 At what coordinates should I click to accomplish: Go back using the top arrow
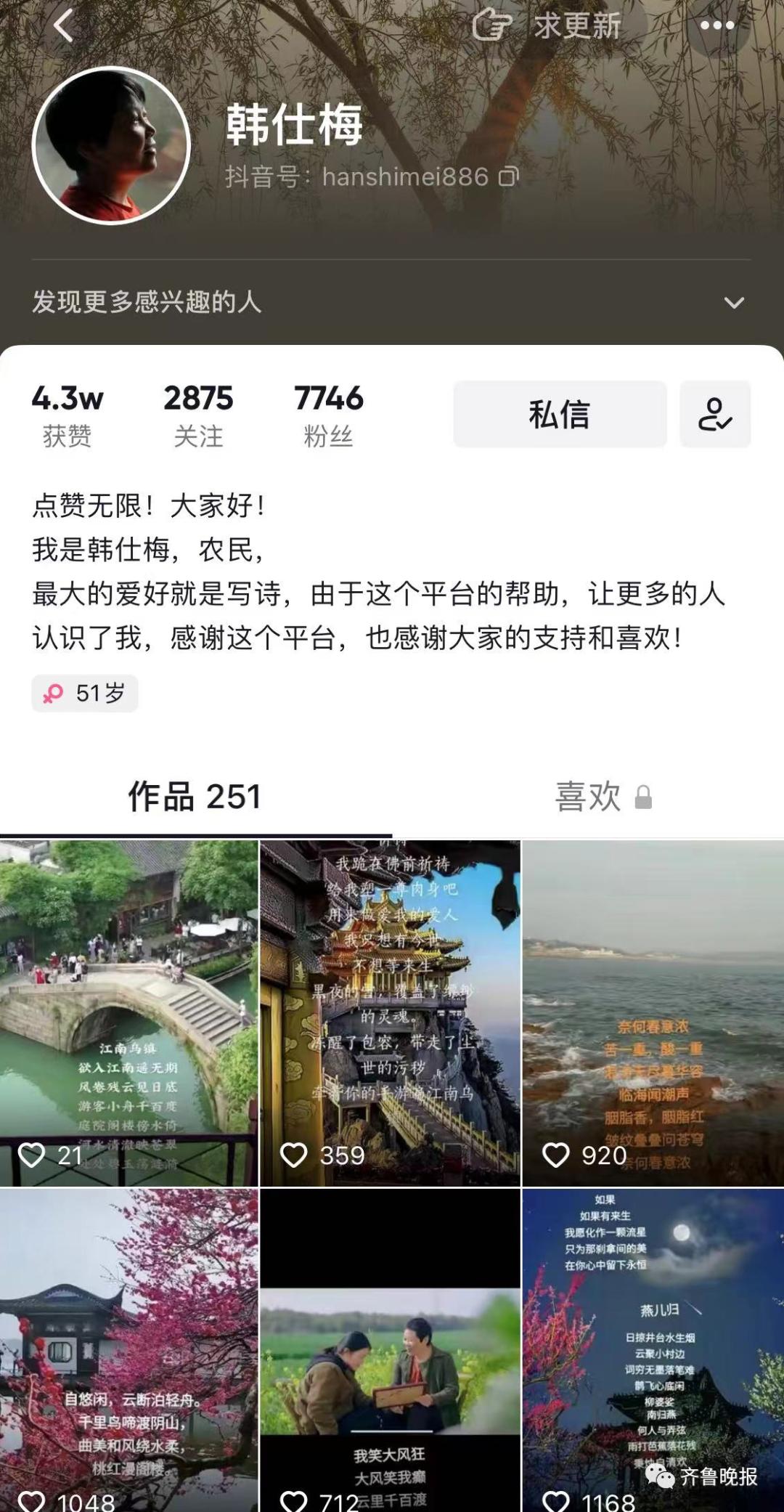pyautogui.click(x=64, y=26)
